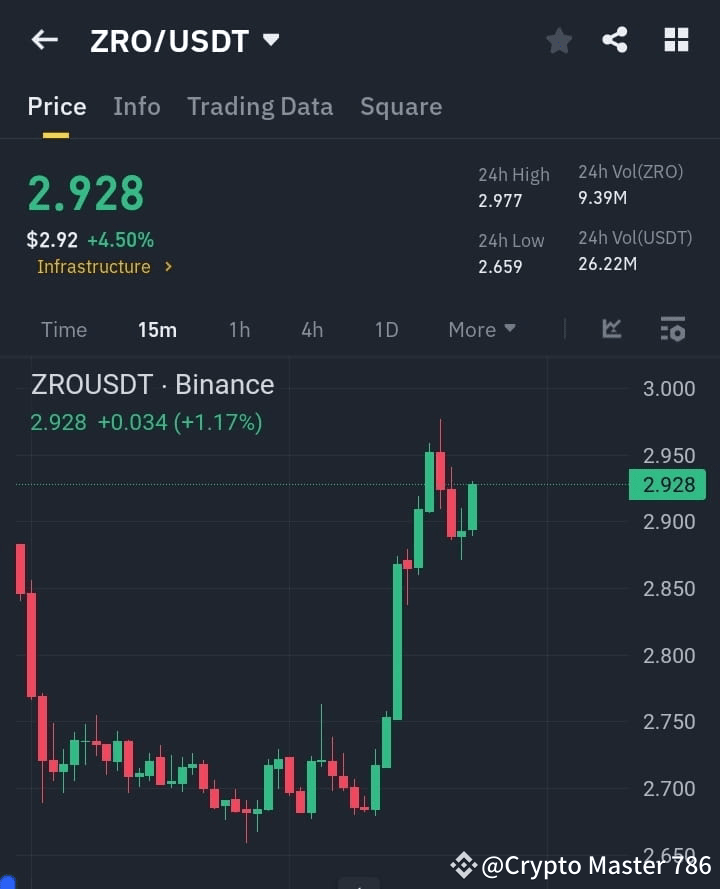Open the Infrastructure category chevron
Screen dimensions: 720x889
tap(167, 267)
